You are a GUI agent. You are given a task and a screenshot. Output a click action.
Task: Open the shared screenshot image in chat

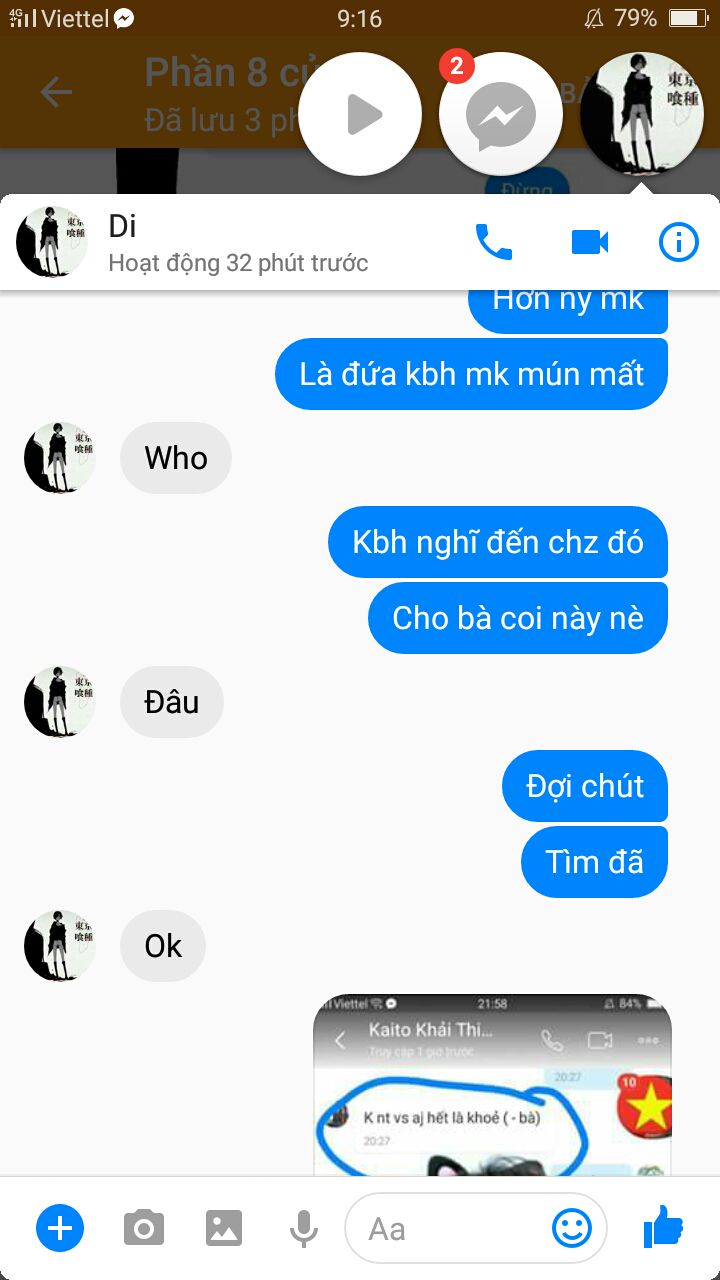(x=492, y=1085)
